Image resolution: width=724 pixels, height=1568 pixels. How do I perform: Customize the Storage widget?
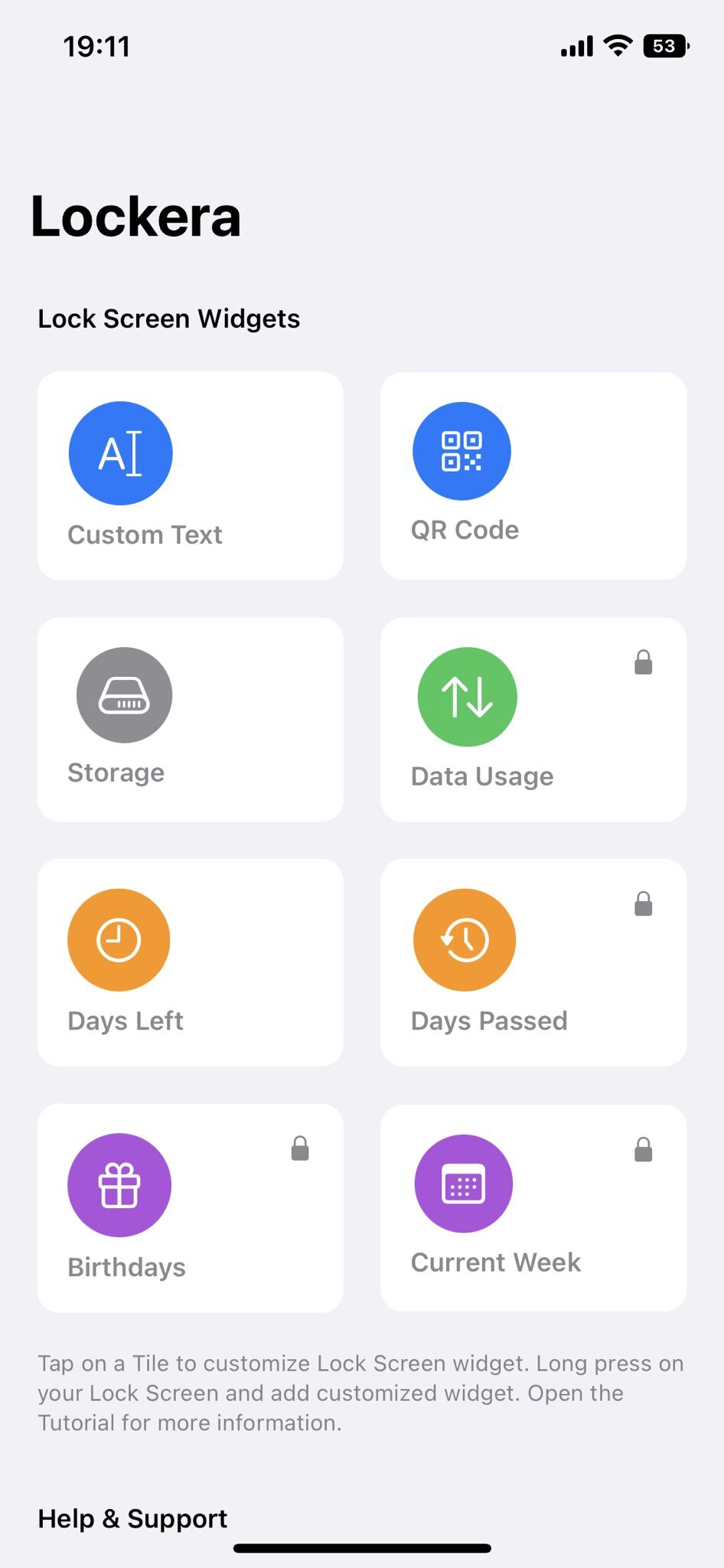[190, 719]
